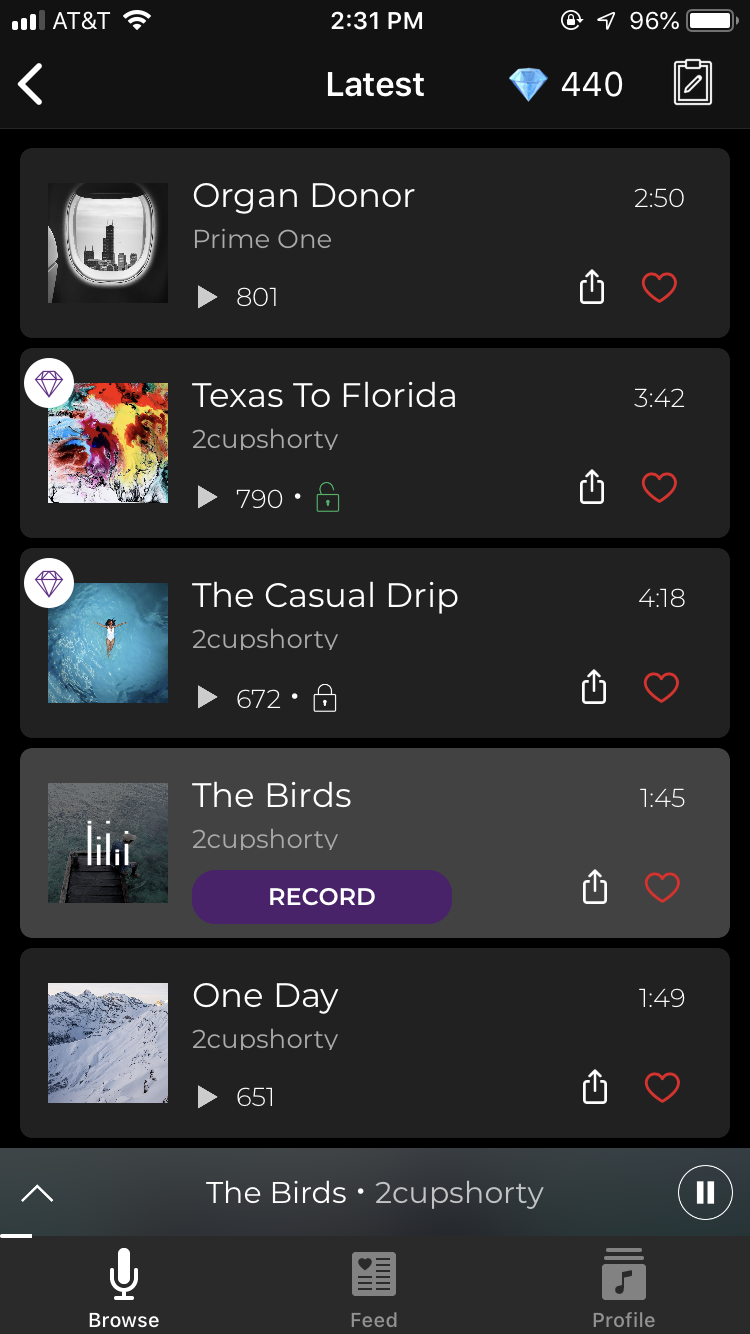Favorite the Texas To Florida track
Image resolution: width=750 pixels, height=1334 pixels.
[659, 488]
